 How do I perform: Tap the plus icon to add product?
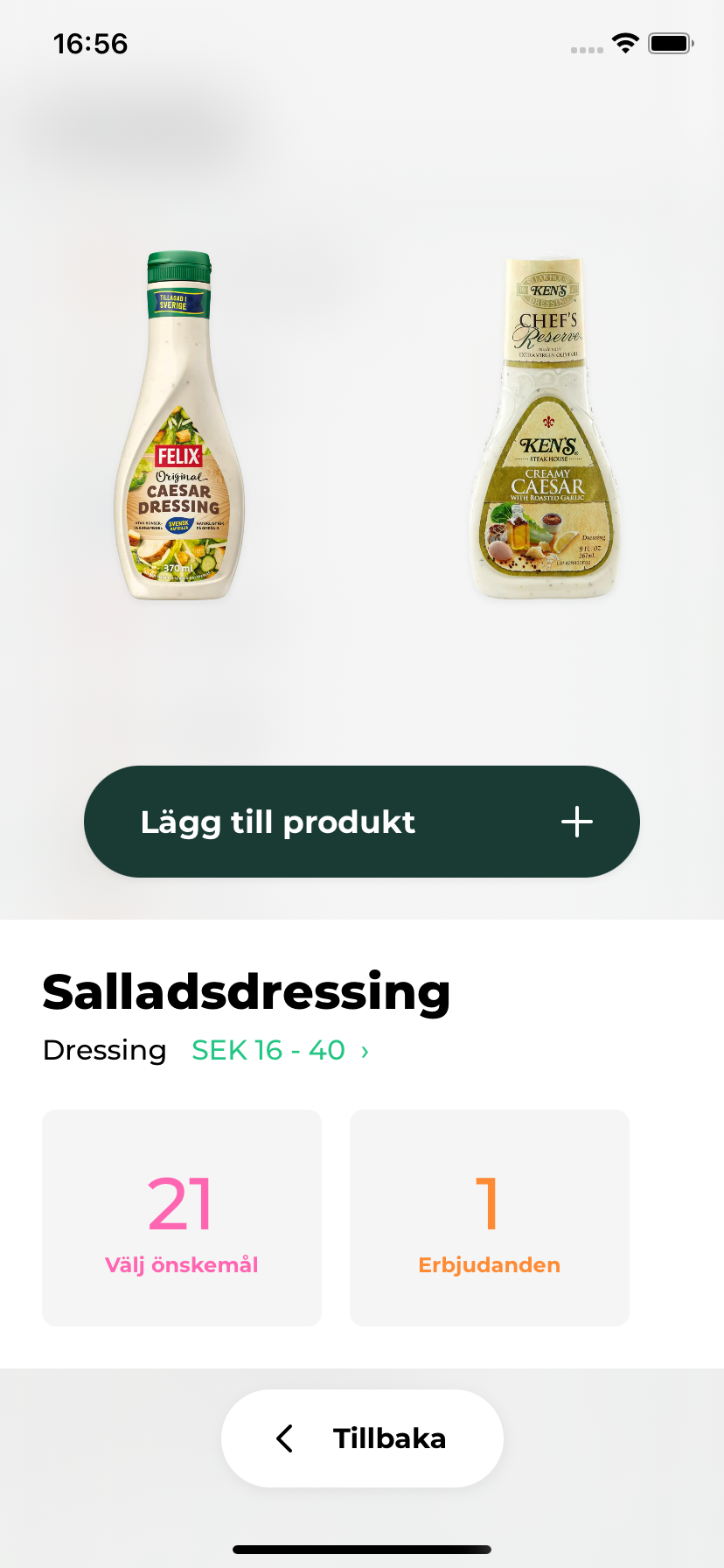pyautogui.click(x=575, y=822)
